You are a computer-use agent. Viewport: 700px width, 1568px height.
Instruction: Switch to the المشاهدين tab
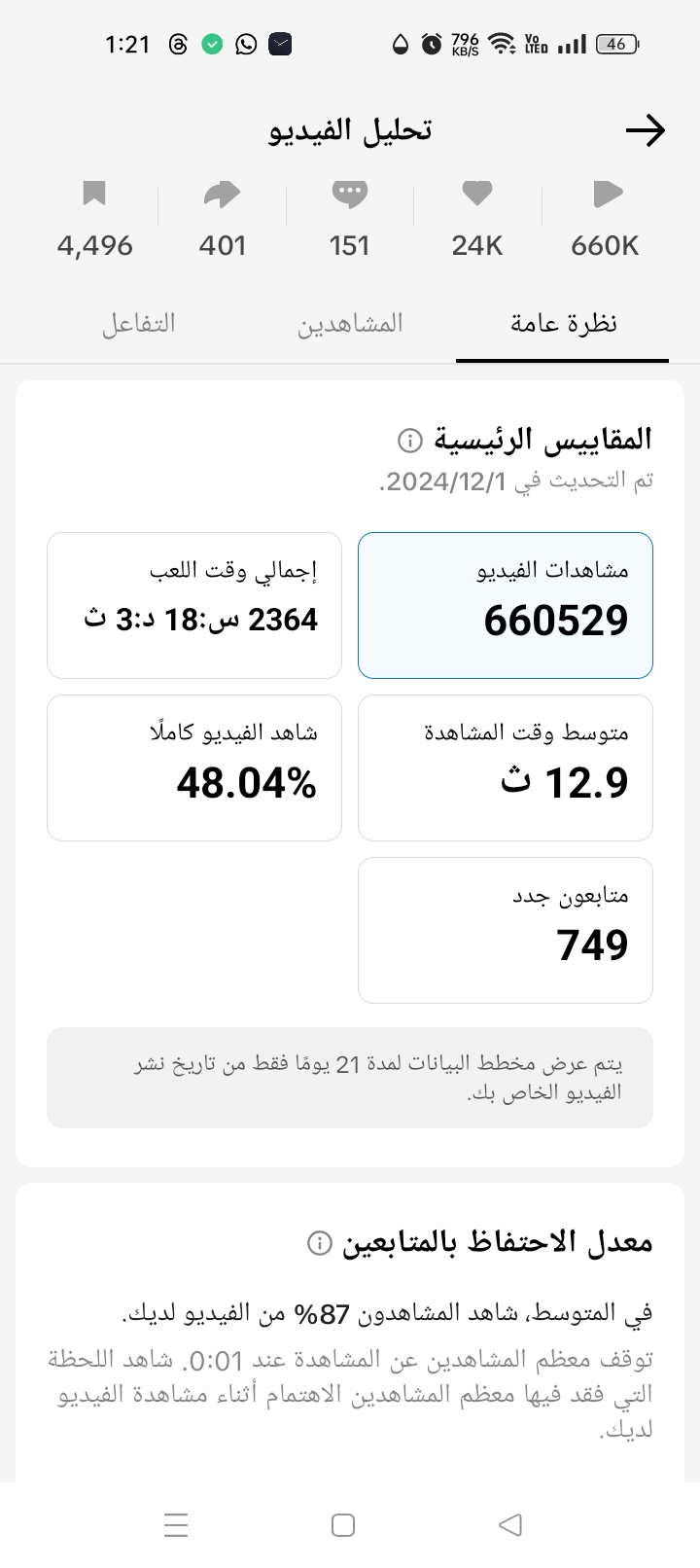(350, 323)
